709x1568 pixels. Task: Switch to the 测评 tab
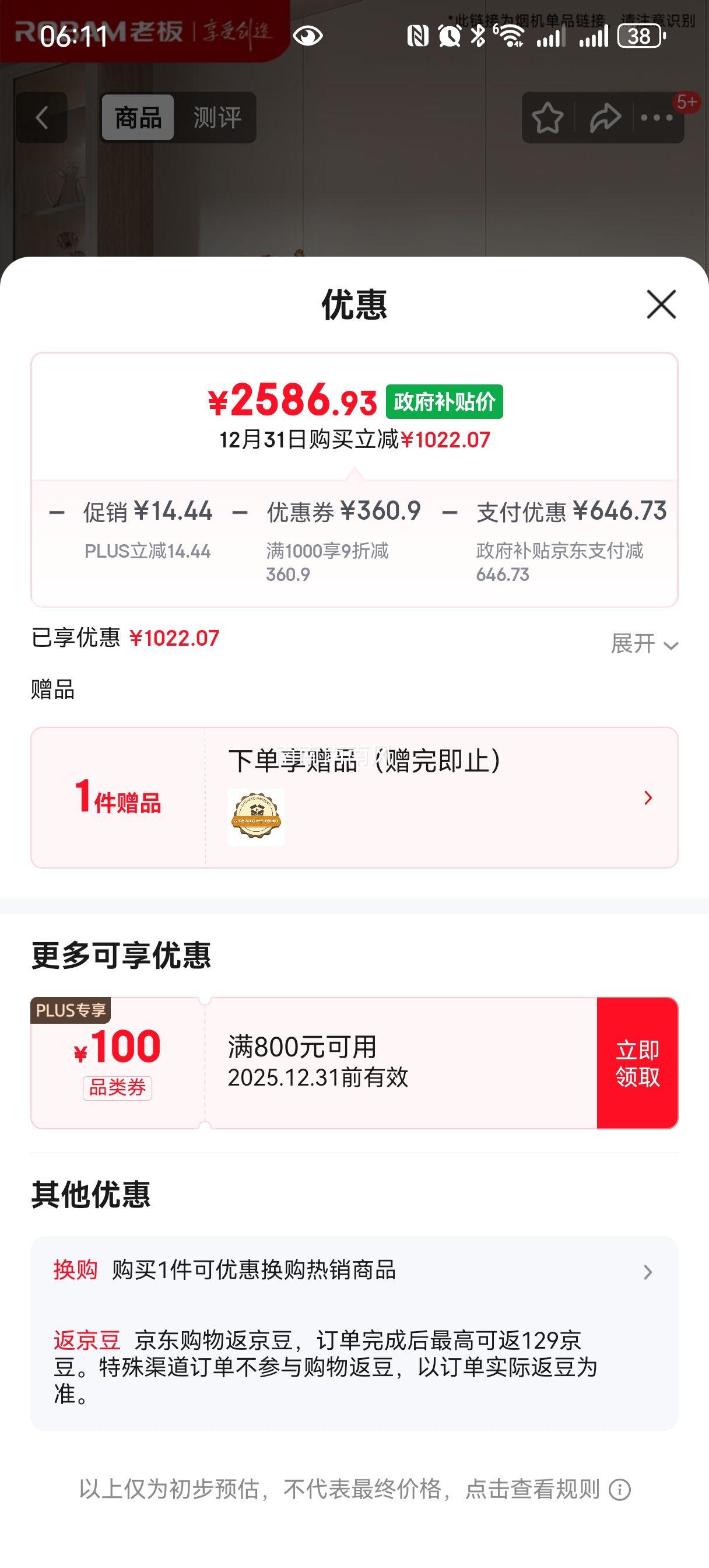point(217,117)
